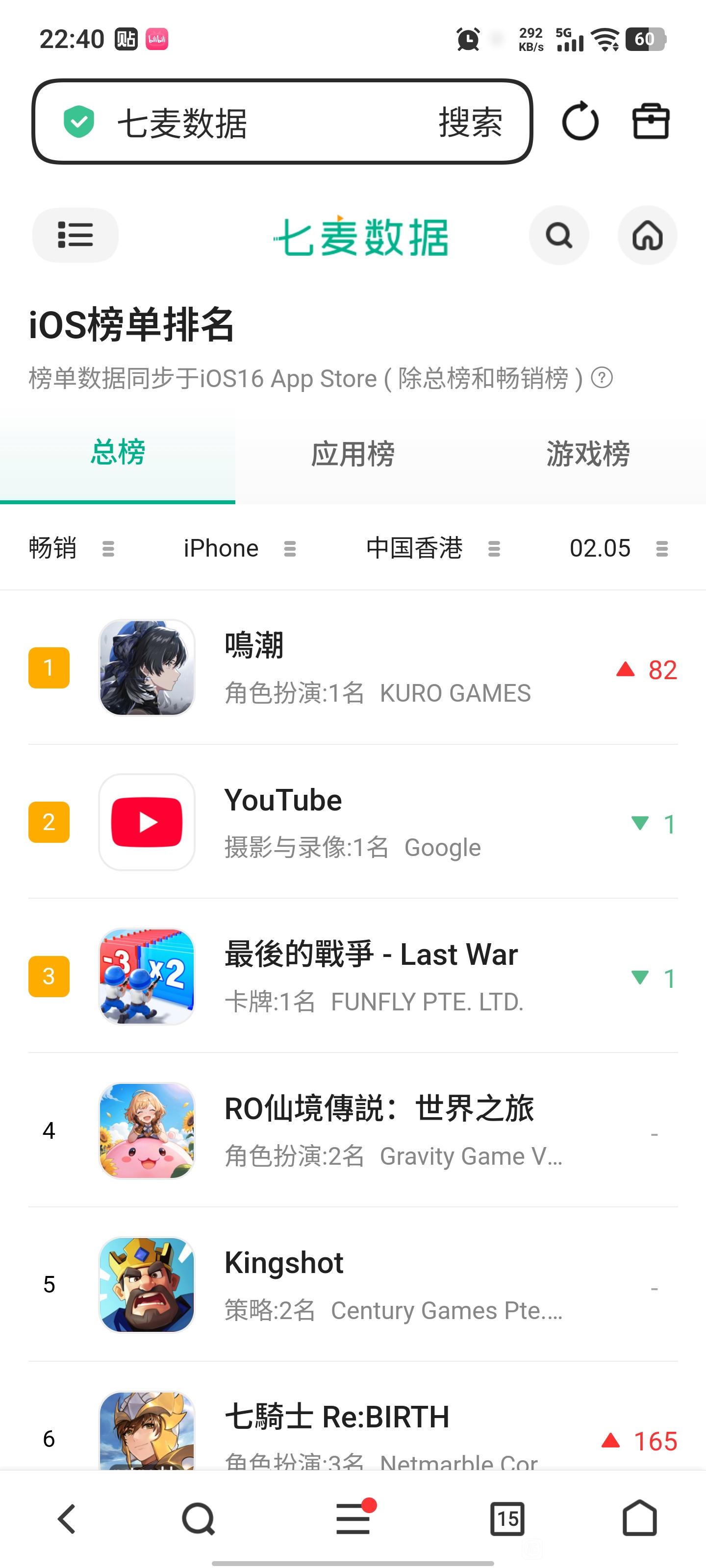Change the 中国香港 region filter

[x=432, y=548]
